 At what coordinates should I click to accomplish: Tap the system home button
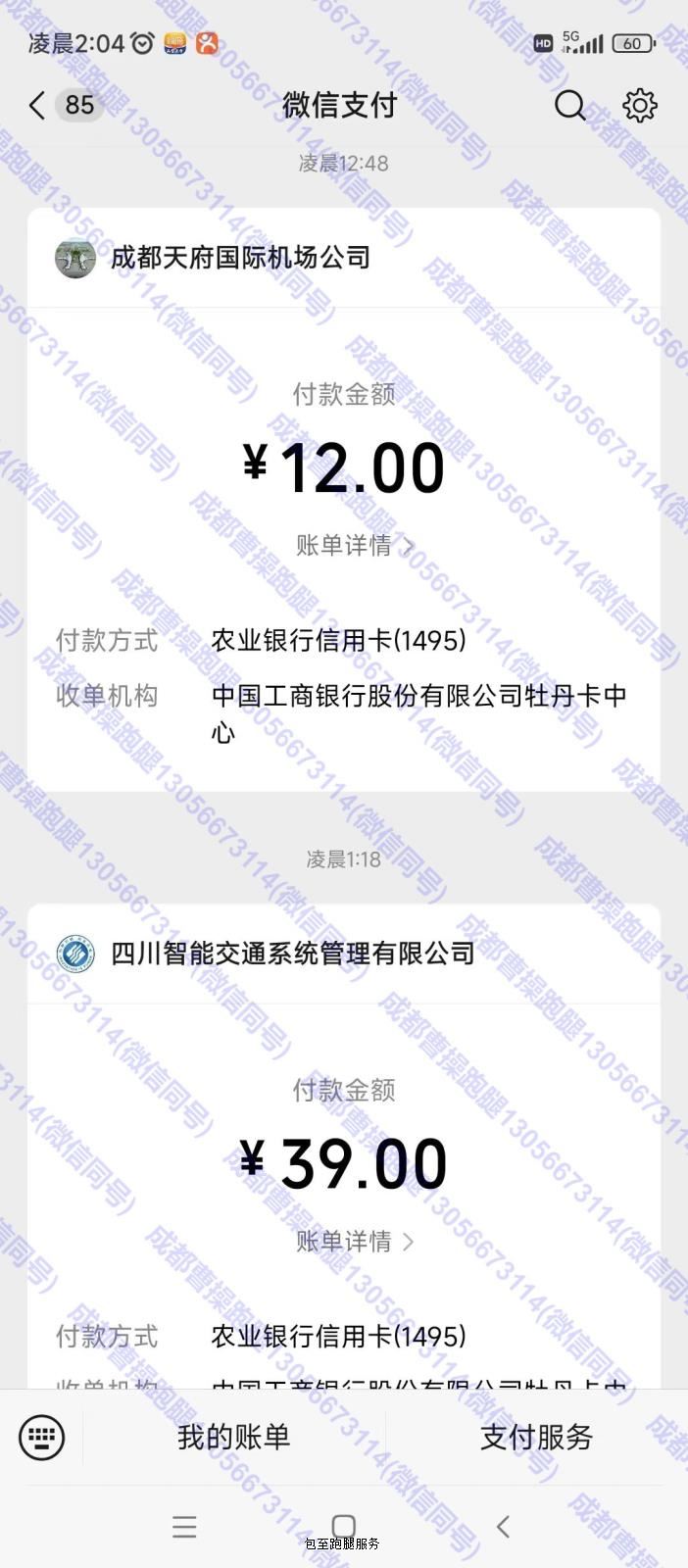click(x=344, y=1526)
